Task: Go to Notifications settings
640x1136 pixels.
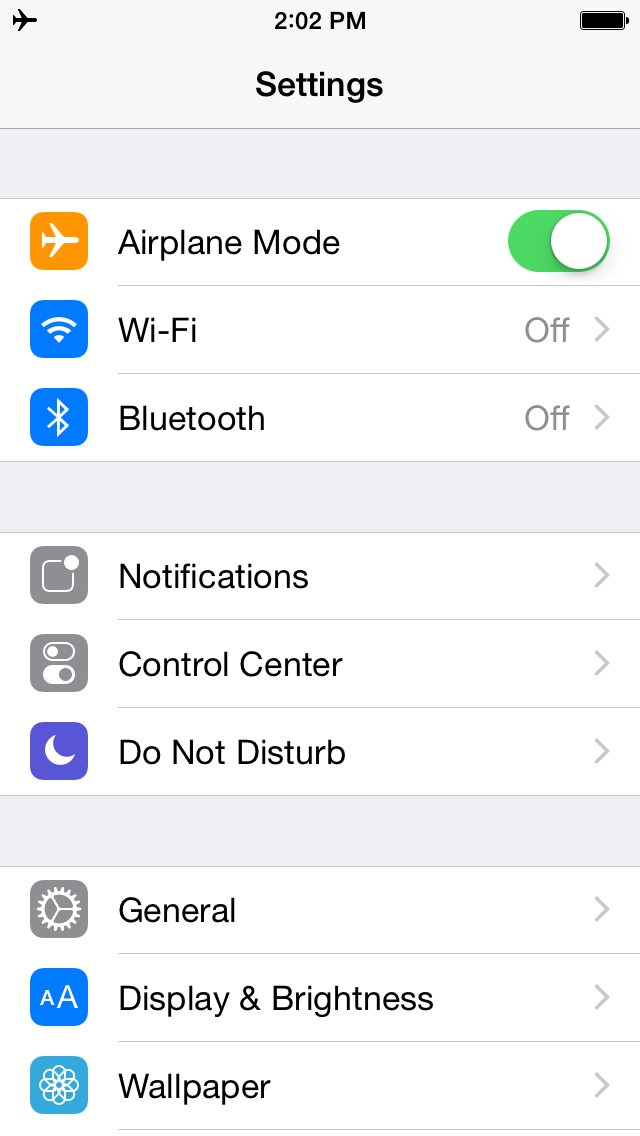Action: (x=320, y=576)
